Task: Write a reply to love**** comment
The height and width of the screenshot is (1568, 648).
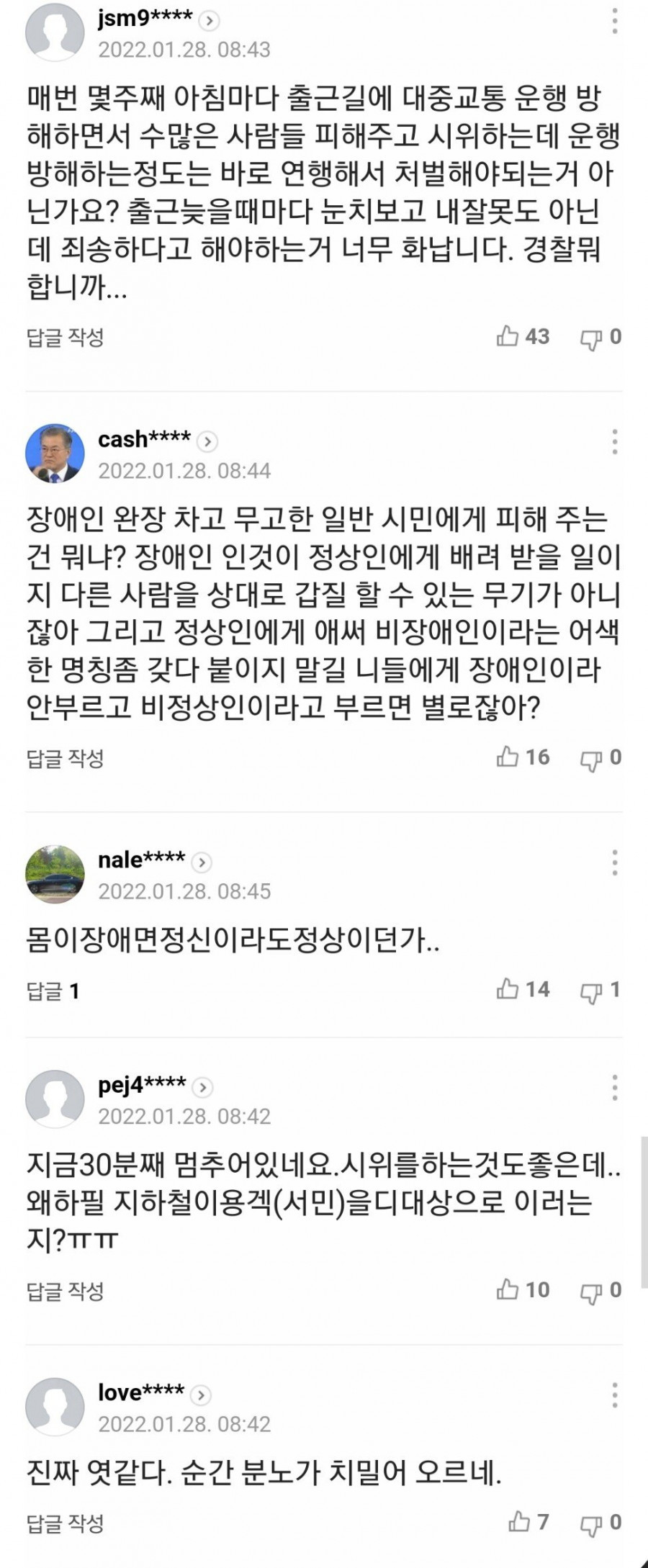Action: pos(66,1523)
